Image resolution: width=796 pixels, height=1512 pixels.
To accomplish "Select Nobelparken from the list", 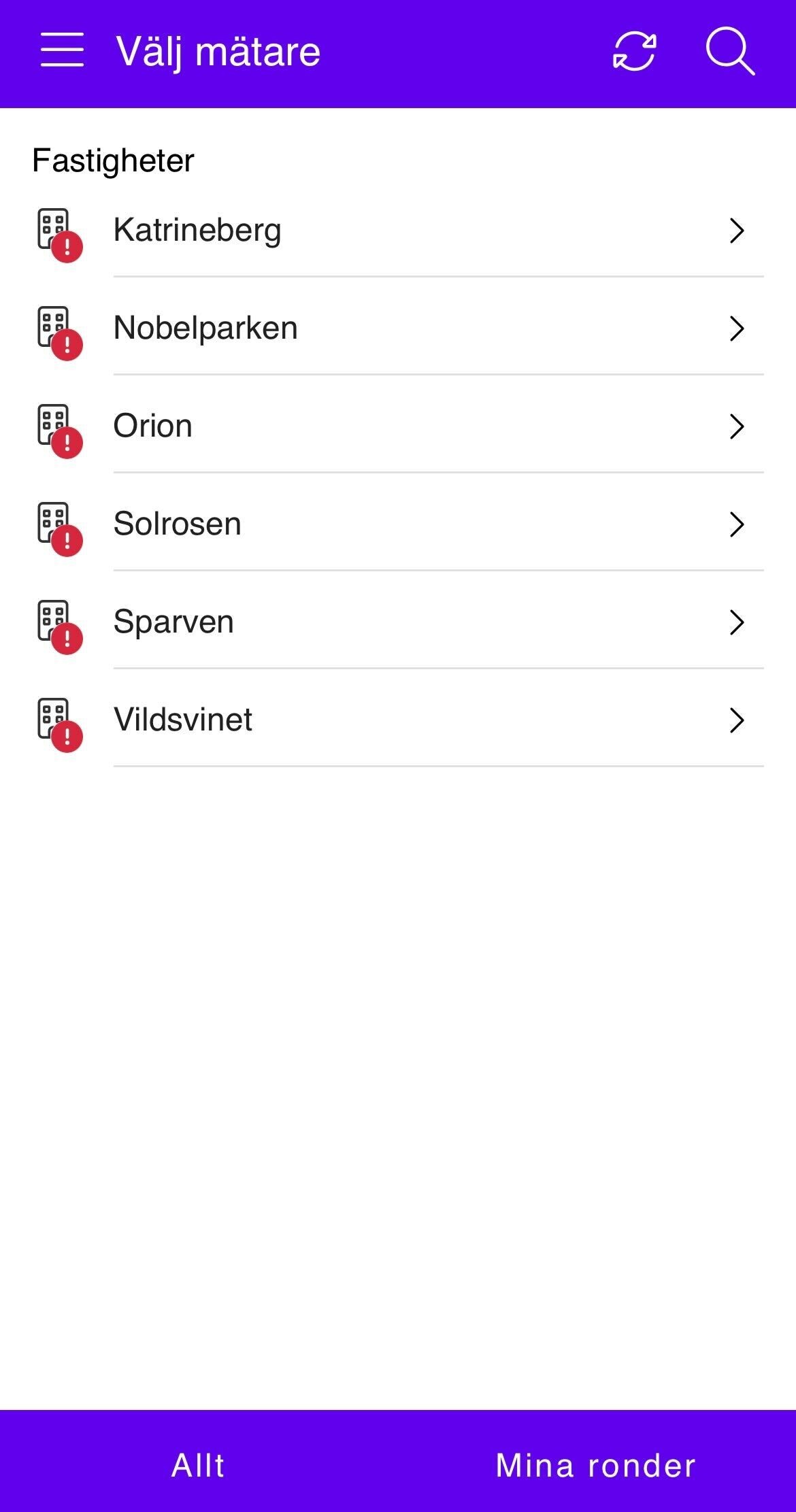I will click(x=398, y=329).
